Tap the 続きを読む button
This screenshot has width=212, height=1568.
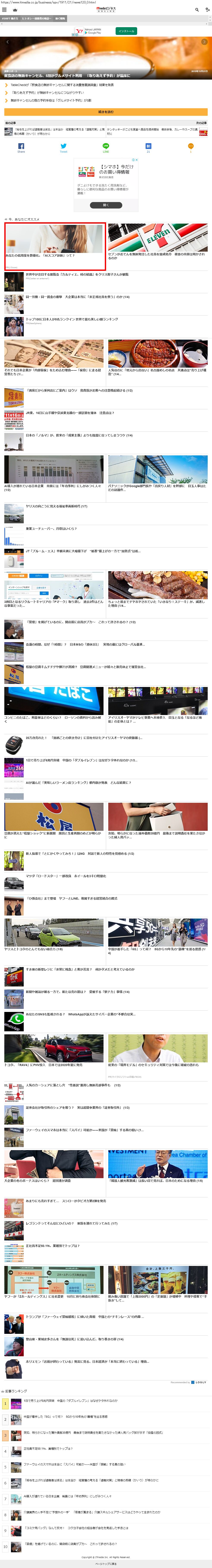[106, 112]
